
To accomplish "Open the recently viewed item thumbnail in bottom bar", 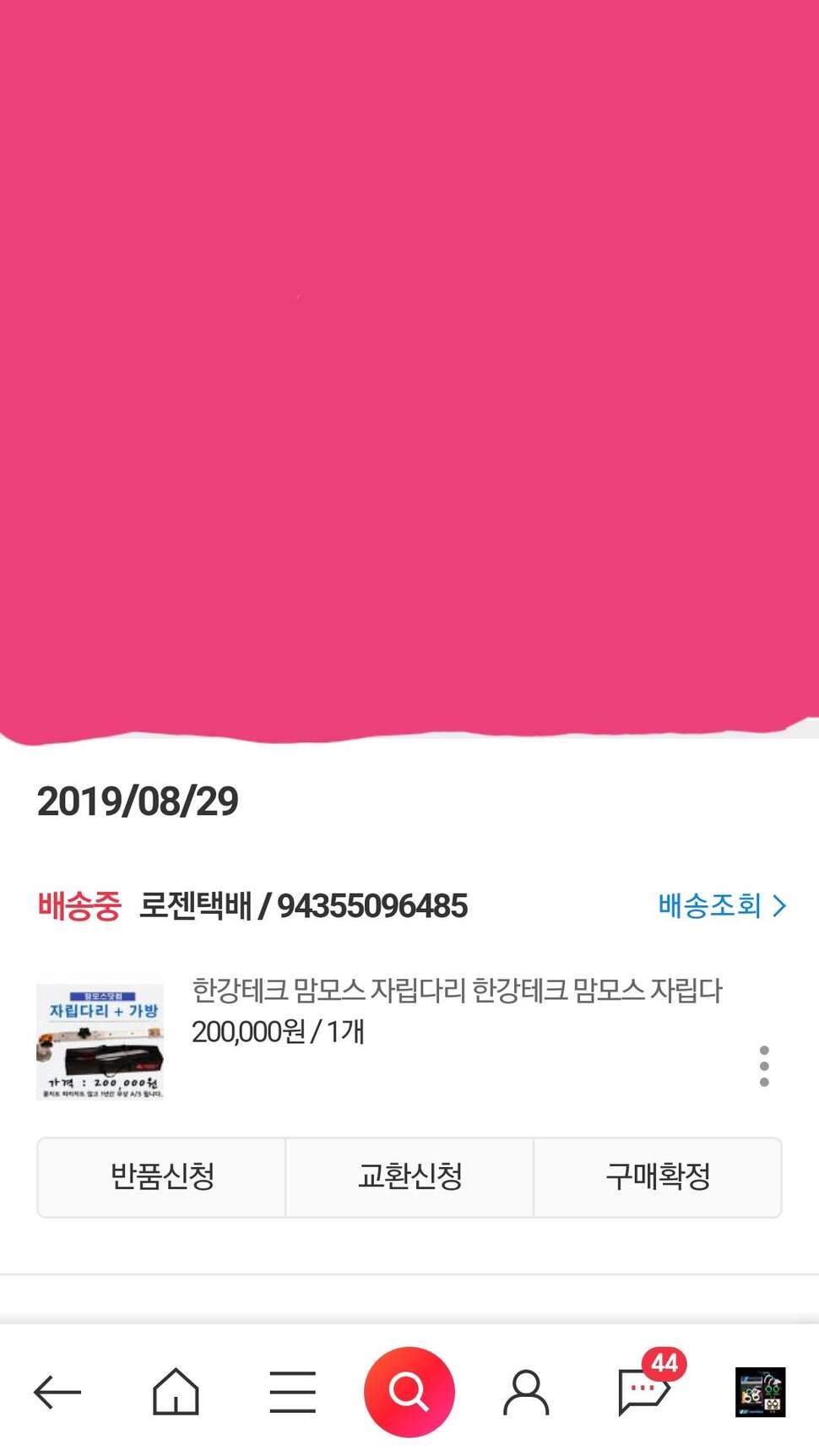I will 760,1392.
